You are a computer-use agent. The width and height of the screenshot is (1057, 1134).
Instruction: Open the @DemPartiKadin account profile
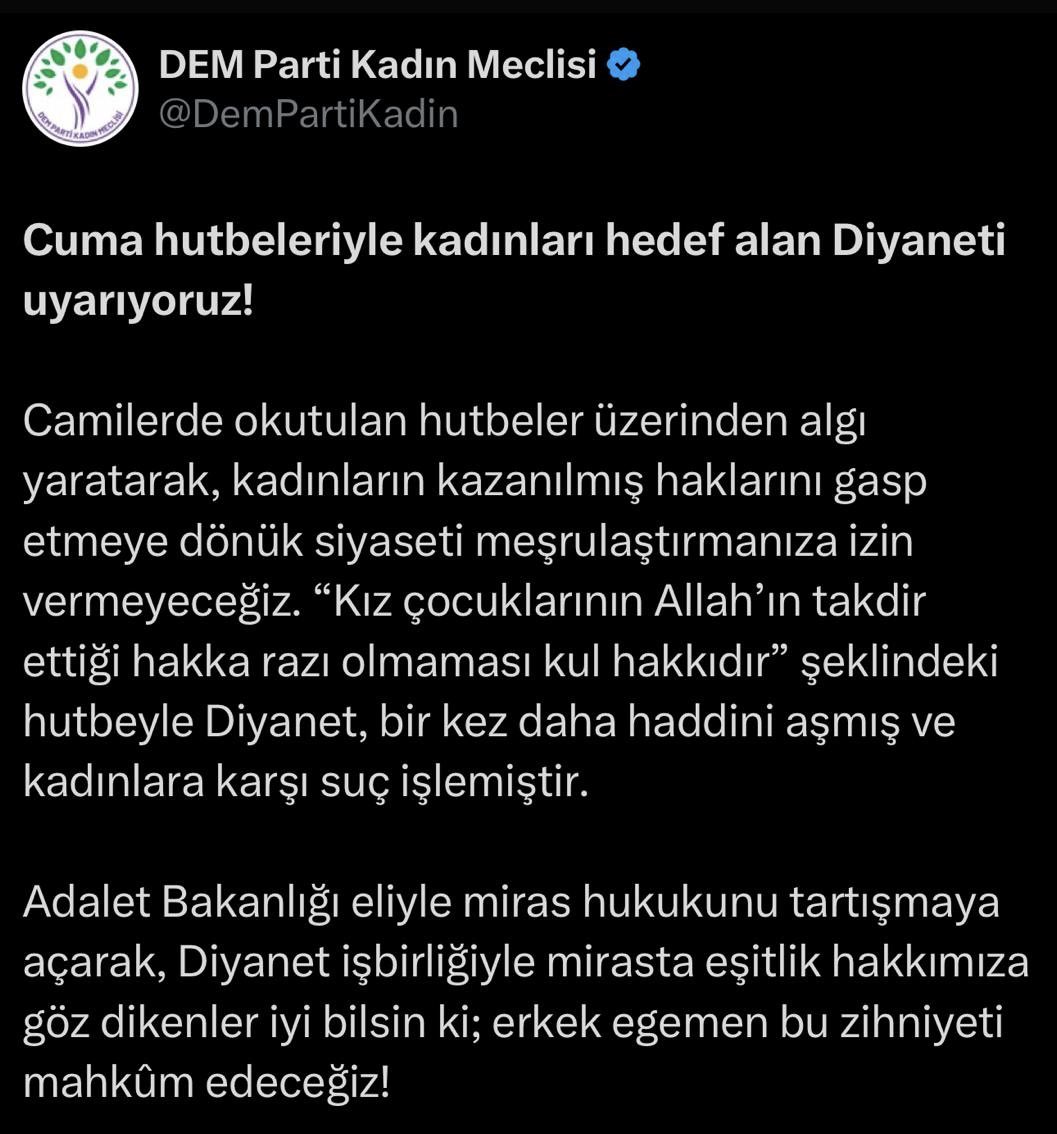click(x=308, y=115)
